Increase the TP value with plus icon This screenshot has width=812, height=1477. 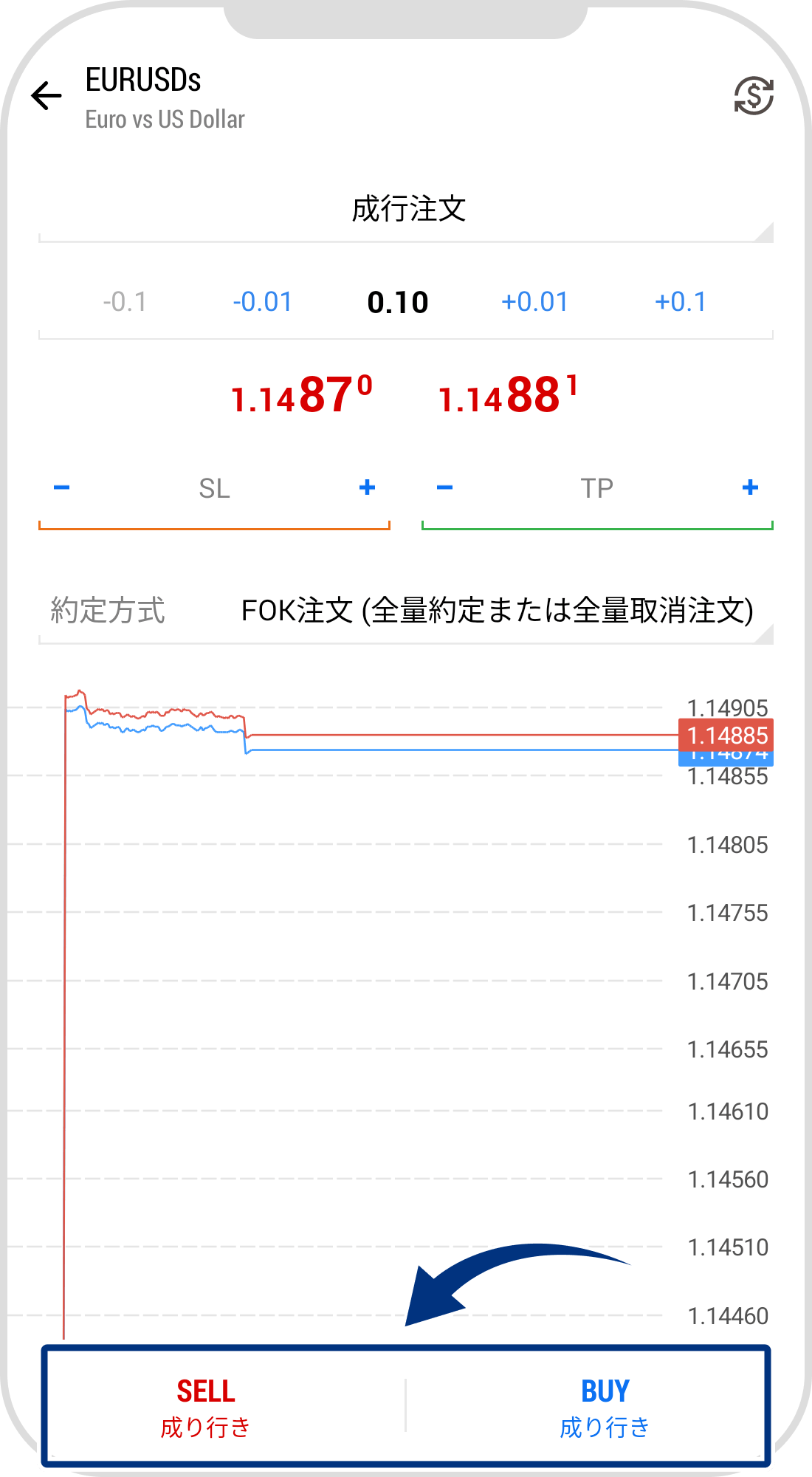749,487
